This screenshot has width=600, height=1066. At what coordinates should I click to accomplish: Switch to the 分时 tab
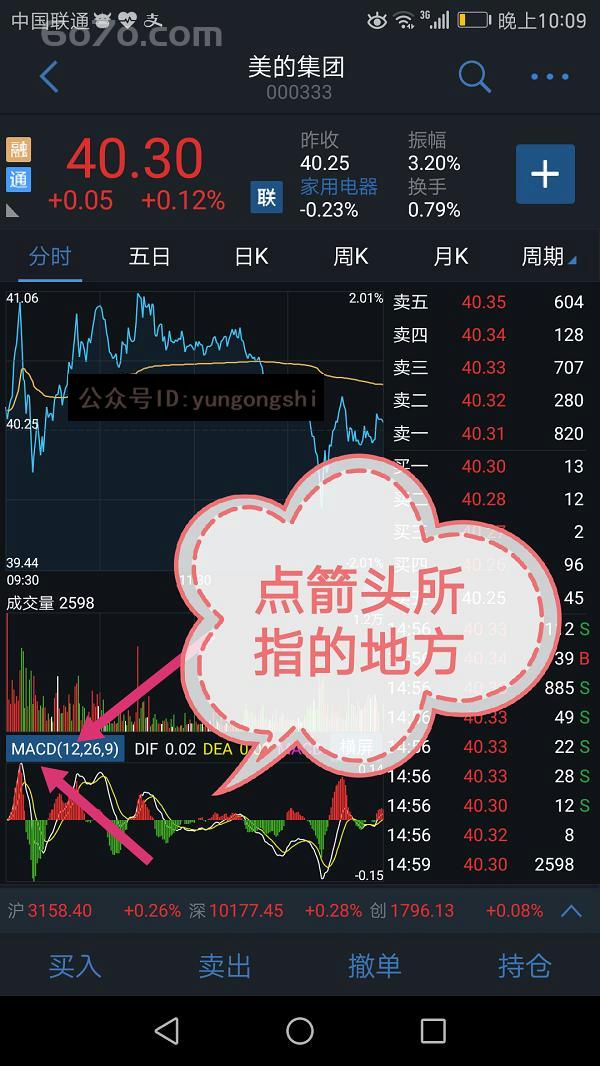point(50,257)
